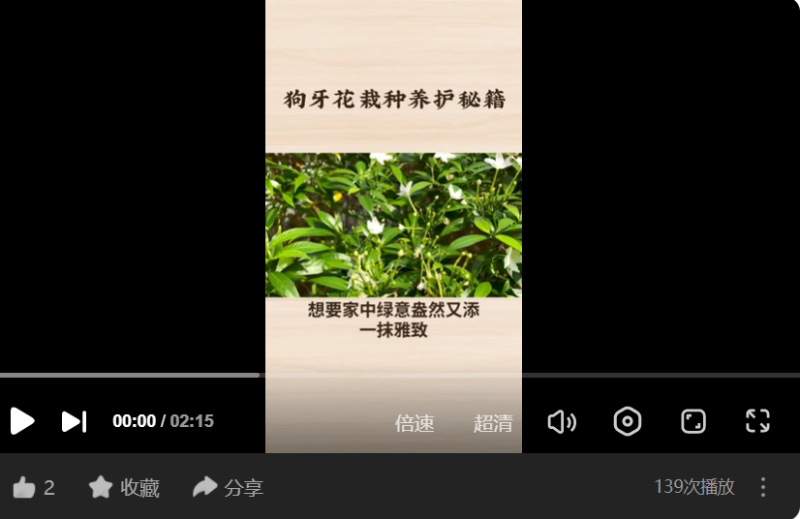Change the 超清 video quality setting

[x=493, y=423]
